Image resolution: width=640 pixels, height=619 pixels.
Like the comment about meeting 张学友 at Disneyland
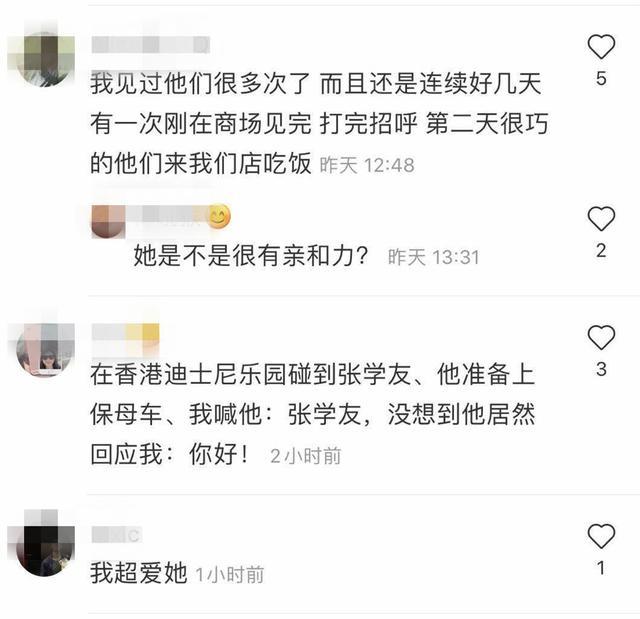point(600,337)
